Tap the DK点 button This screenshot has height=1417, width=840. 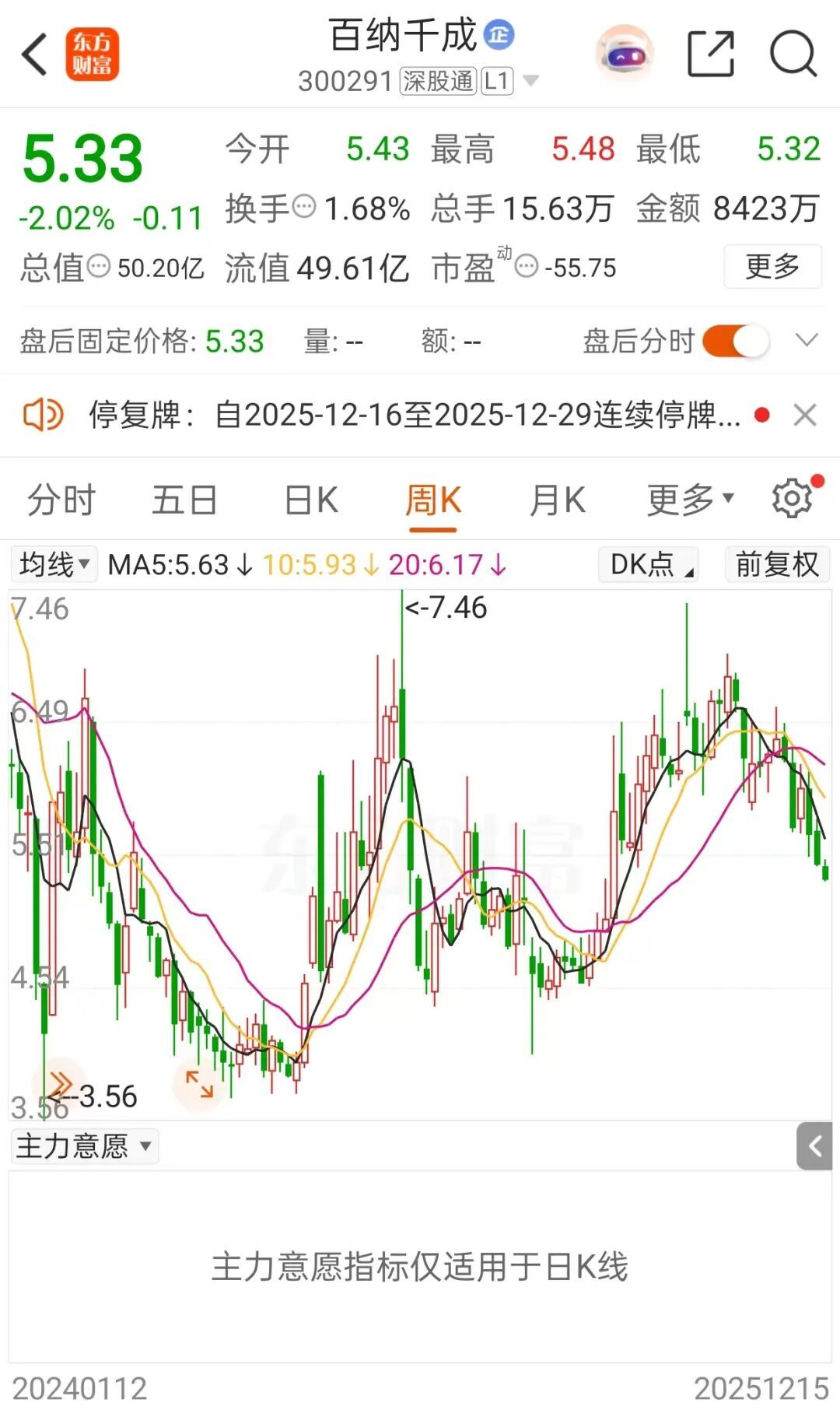[648, 564]
